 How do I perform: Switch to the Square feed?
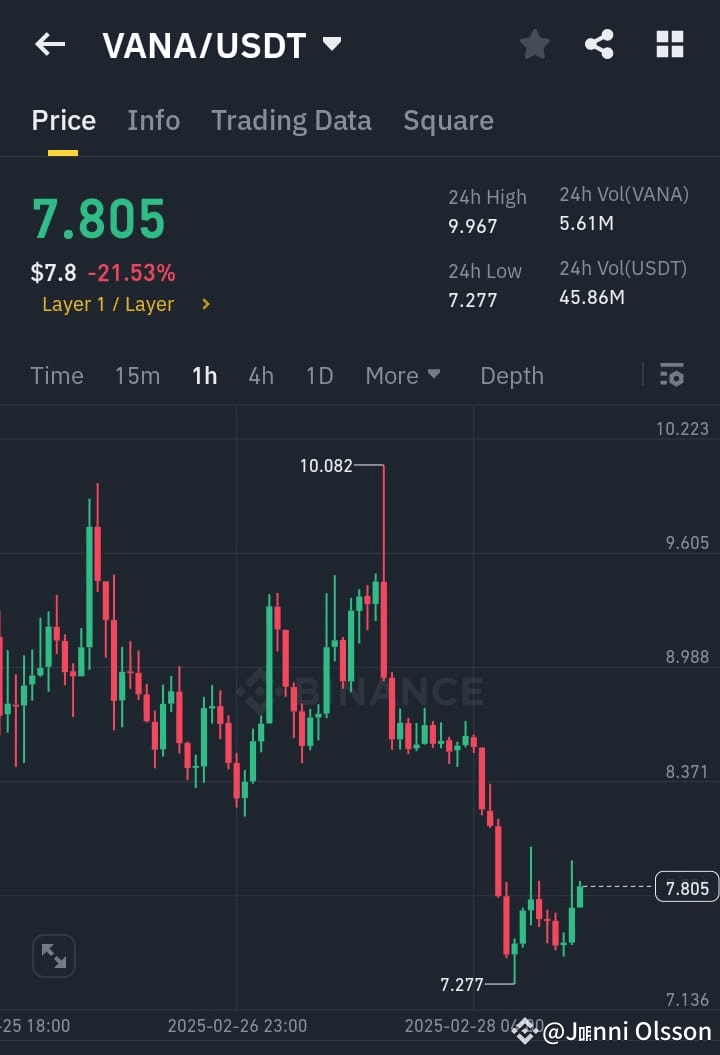coord(448,120)
